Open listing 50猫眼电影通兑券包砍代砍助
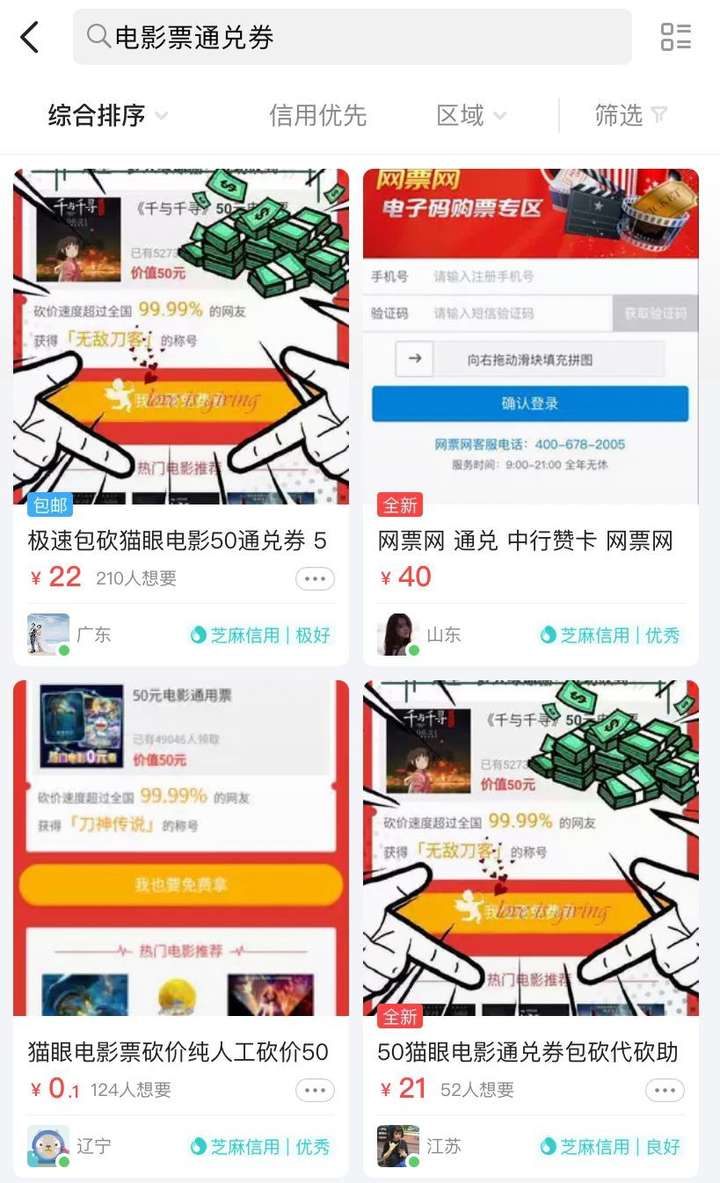The image size is (720, 1183). click(528, 1052)
